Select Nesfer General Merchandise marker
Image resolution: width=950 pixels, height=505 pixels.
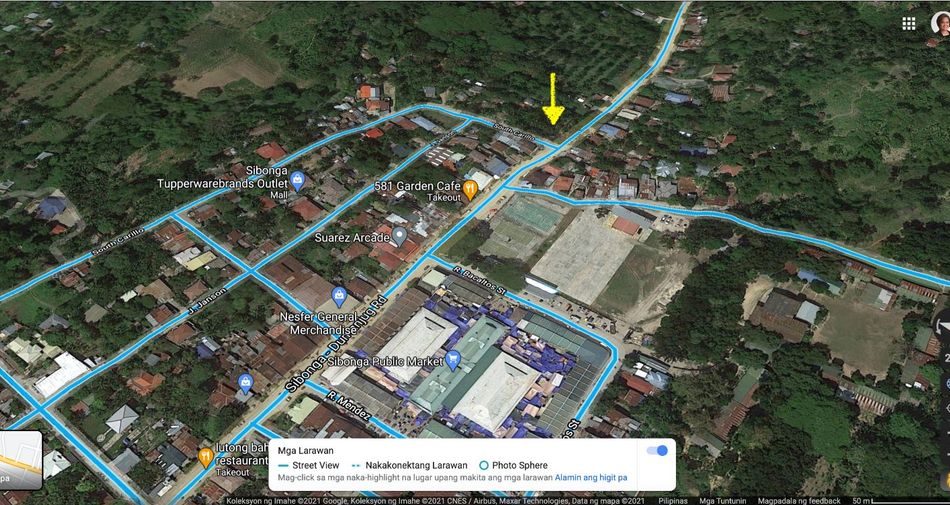coord(339,296)
